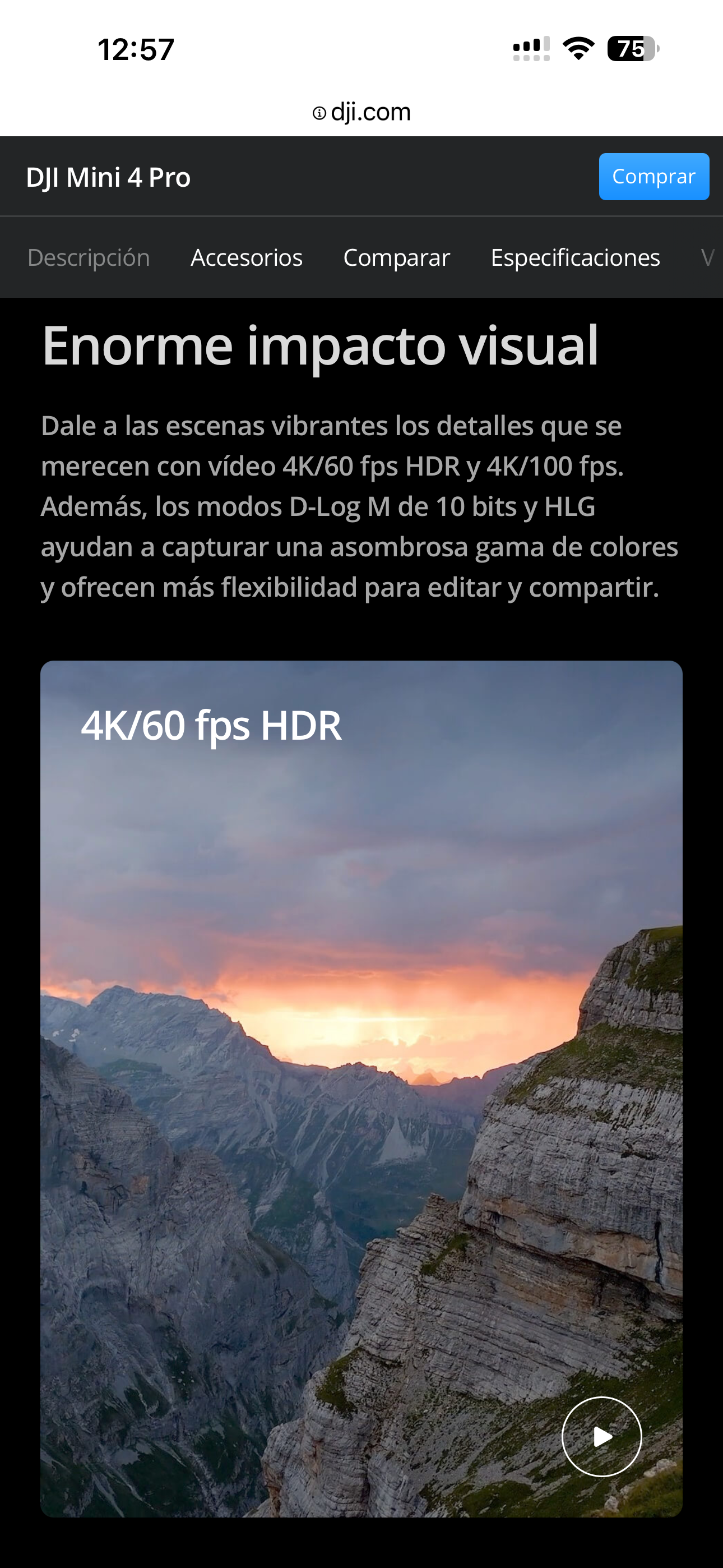The height and width of the screenshot is (1568, 723).
Task: Select the Especificaciones tab
Action: (x=575, y=257)
